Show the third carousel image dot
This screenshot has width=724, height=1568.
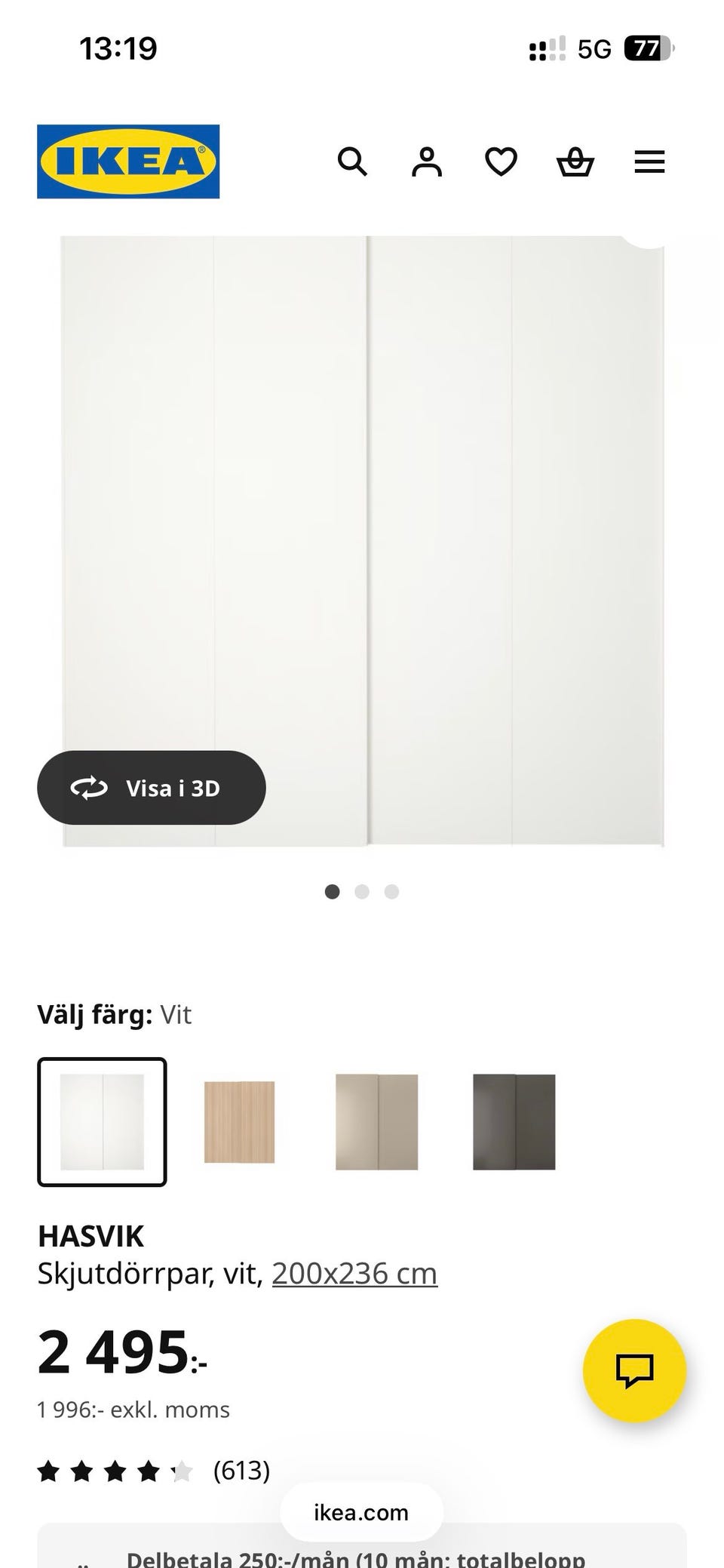pos(391,891)
